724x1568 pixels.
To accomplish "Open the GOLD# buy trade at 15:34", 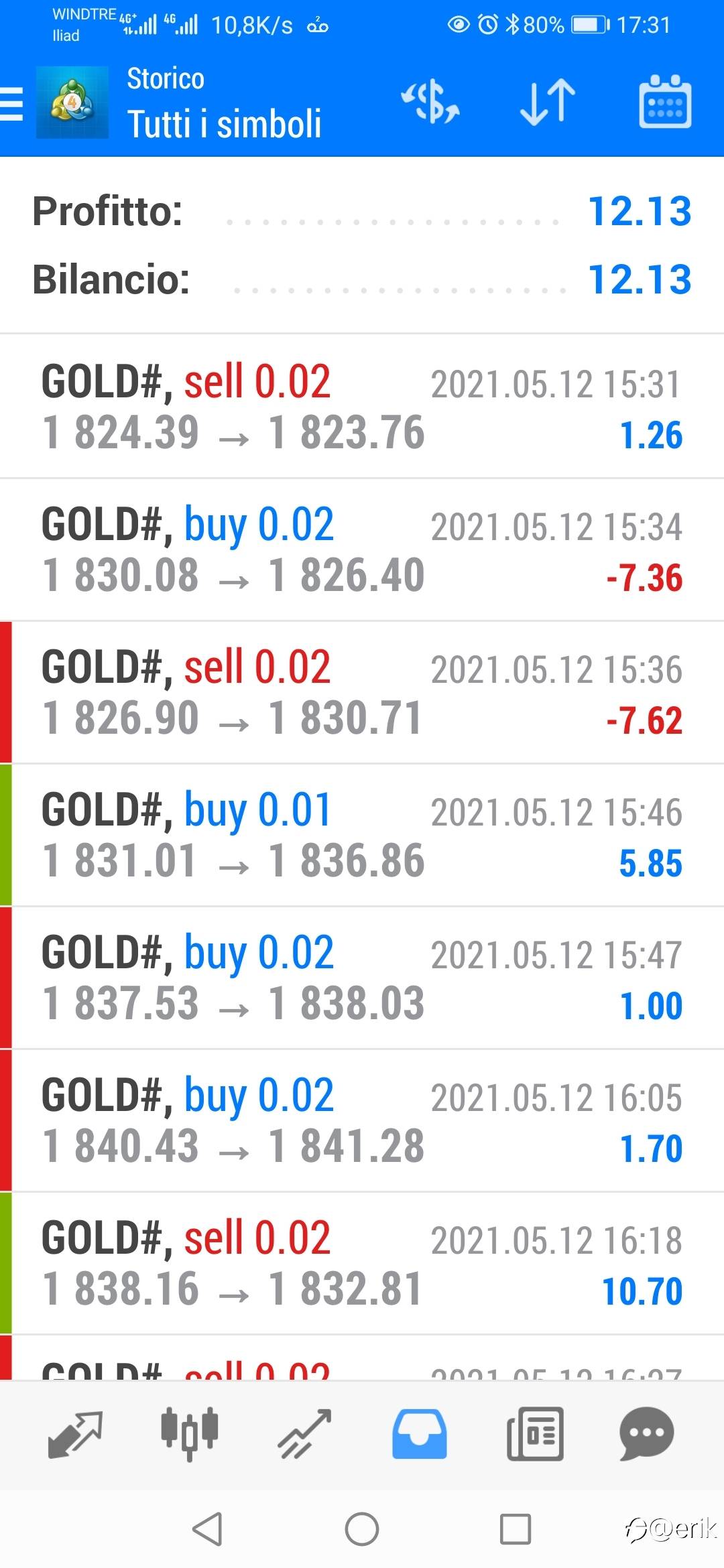I will click(362, 549).
